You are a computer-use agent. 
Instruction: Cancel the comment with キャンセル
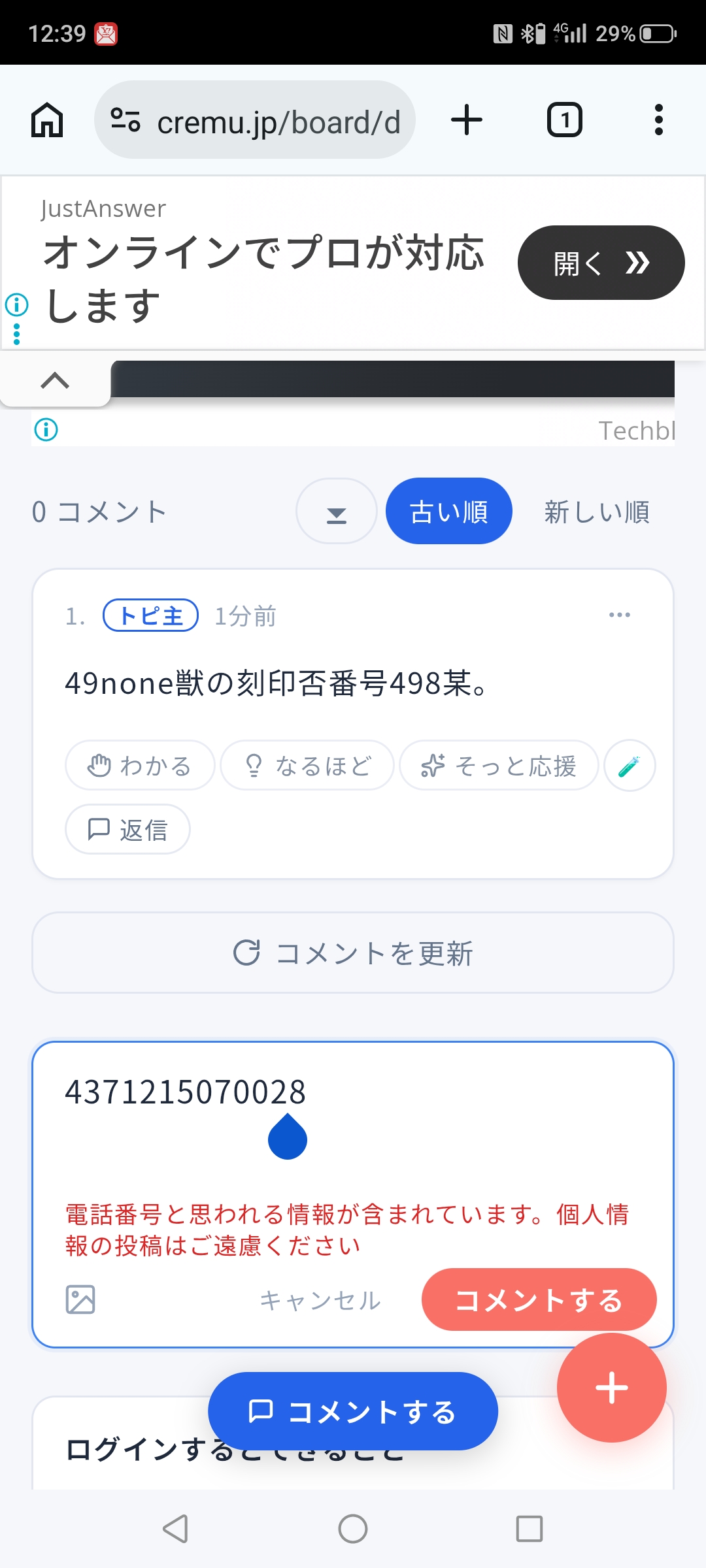[320, 1300]
